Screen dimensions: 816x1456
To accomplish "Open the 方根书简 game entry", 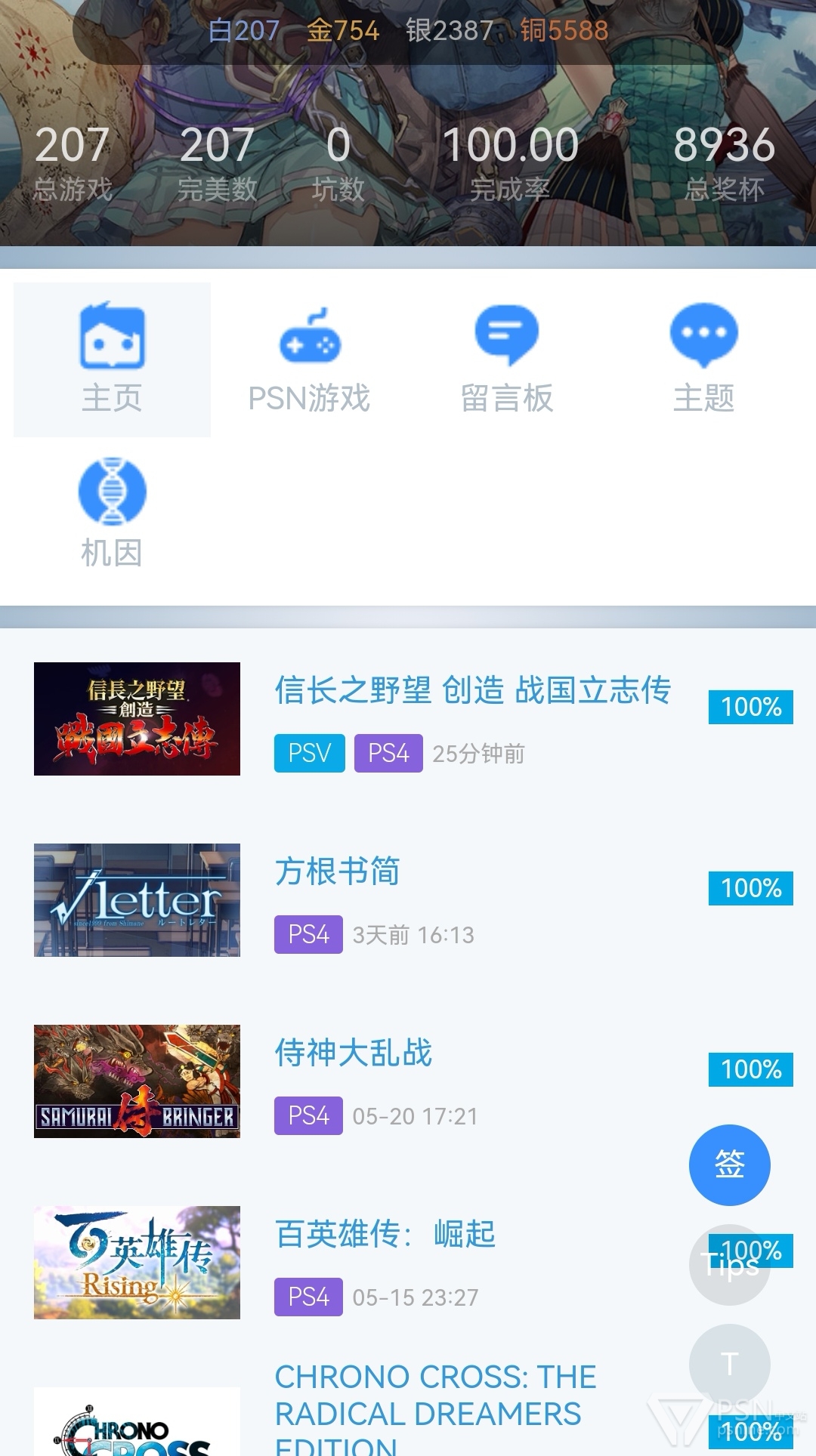I will point(337,871).
